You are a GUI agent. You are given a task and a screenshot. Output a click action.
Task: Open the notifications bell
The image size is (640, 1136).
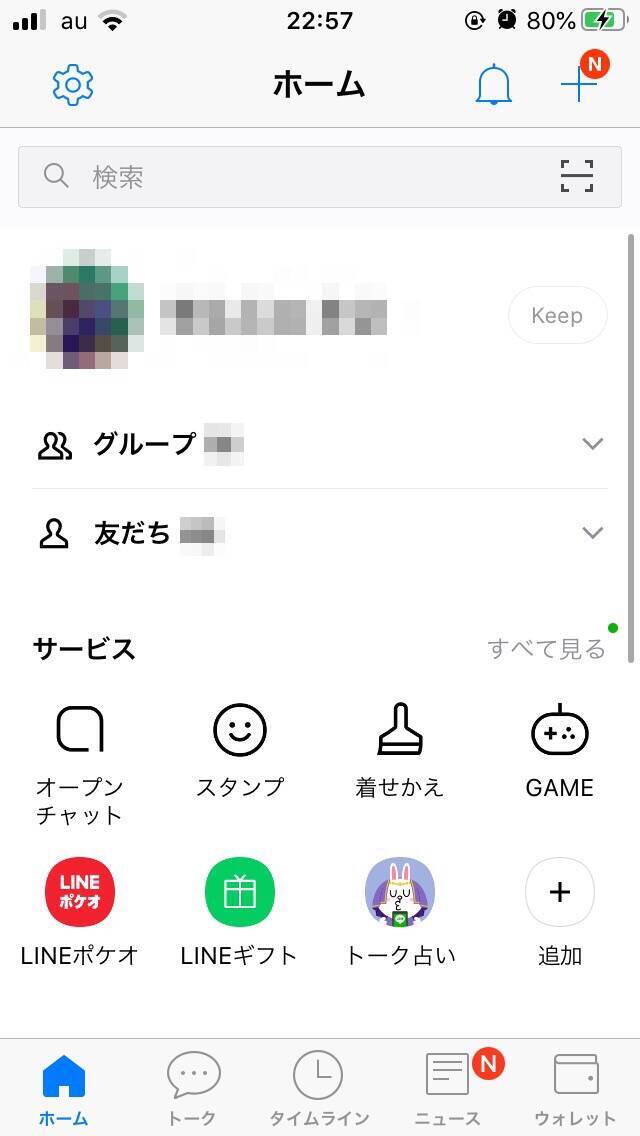point(493,85)
